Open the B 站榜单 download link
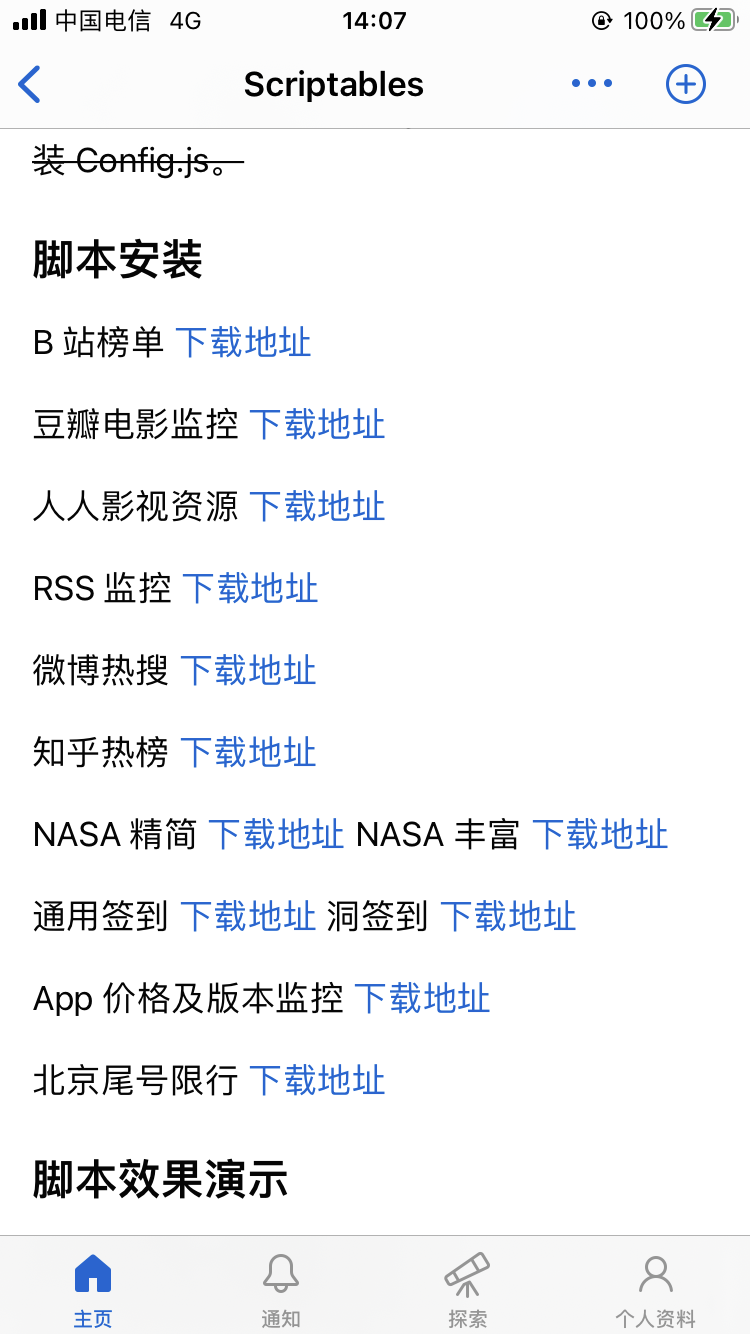 point(243,343)
